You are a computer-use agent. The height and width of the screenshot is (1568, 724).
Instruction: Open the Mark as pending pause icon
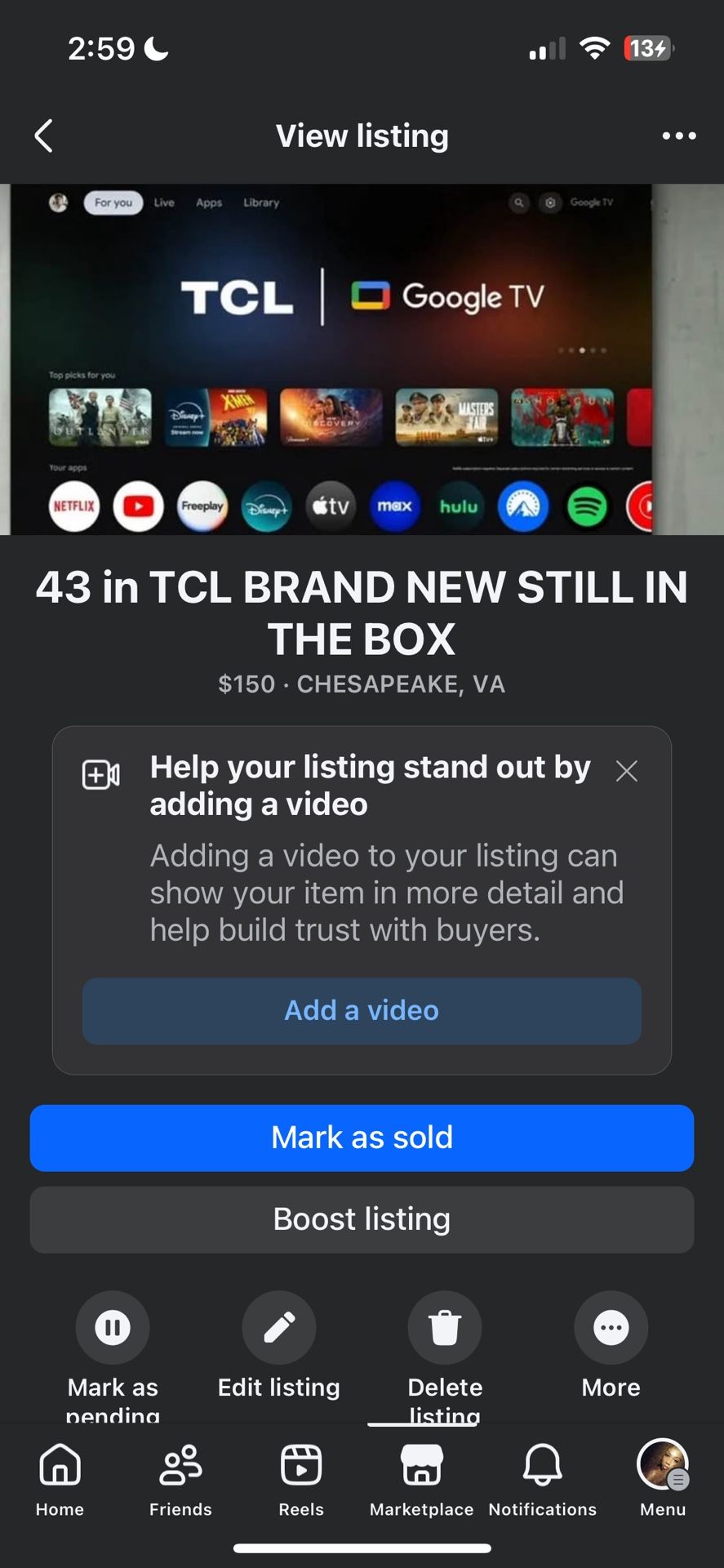tap(113, 1327)
